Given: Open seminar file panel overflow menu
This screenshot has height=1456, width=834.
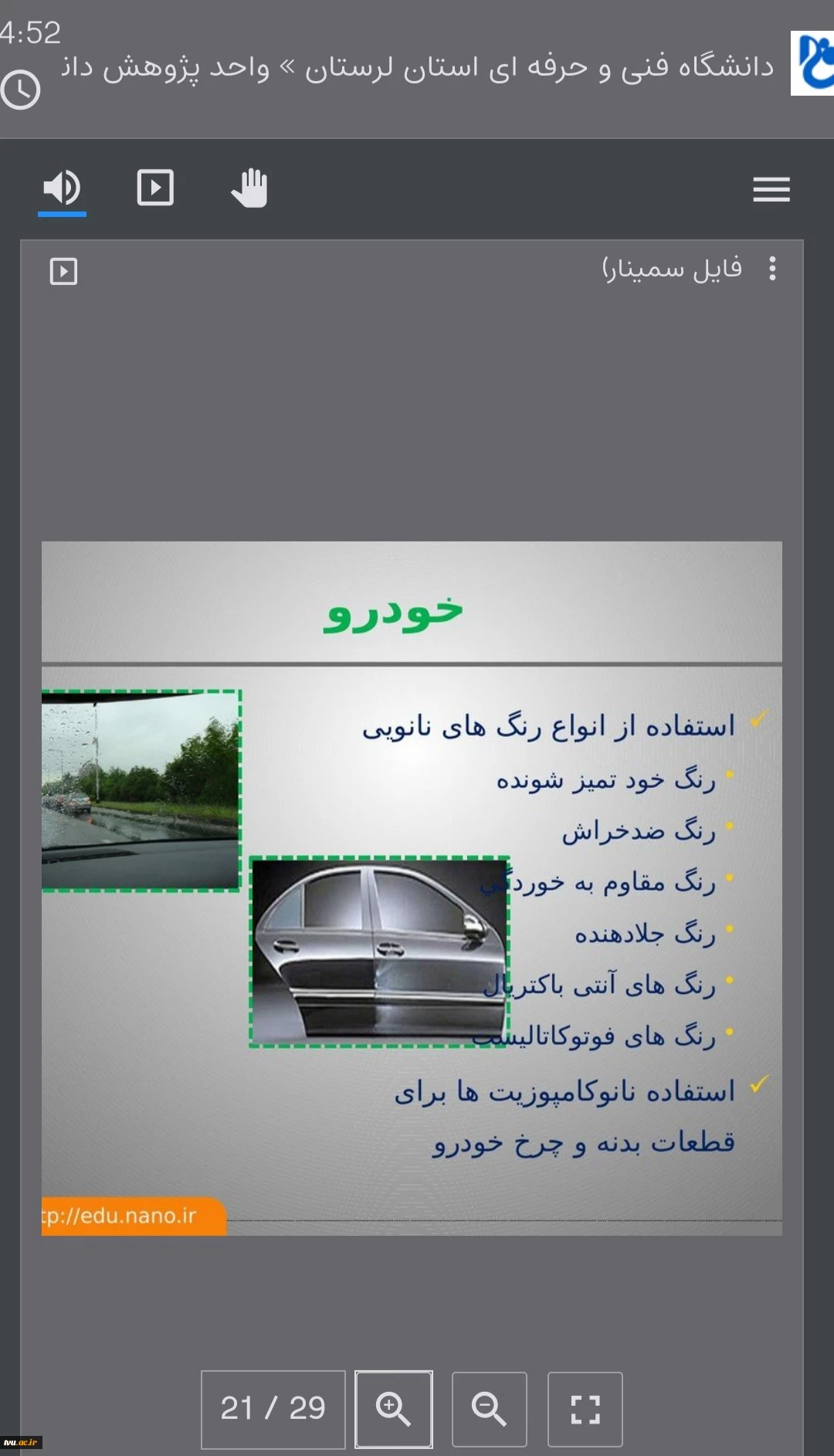Looking at the screenshot, I should pos(772,269).
